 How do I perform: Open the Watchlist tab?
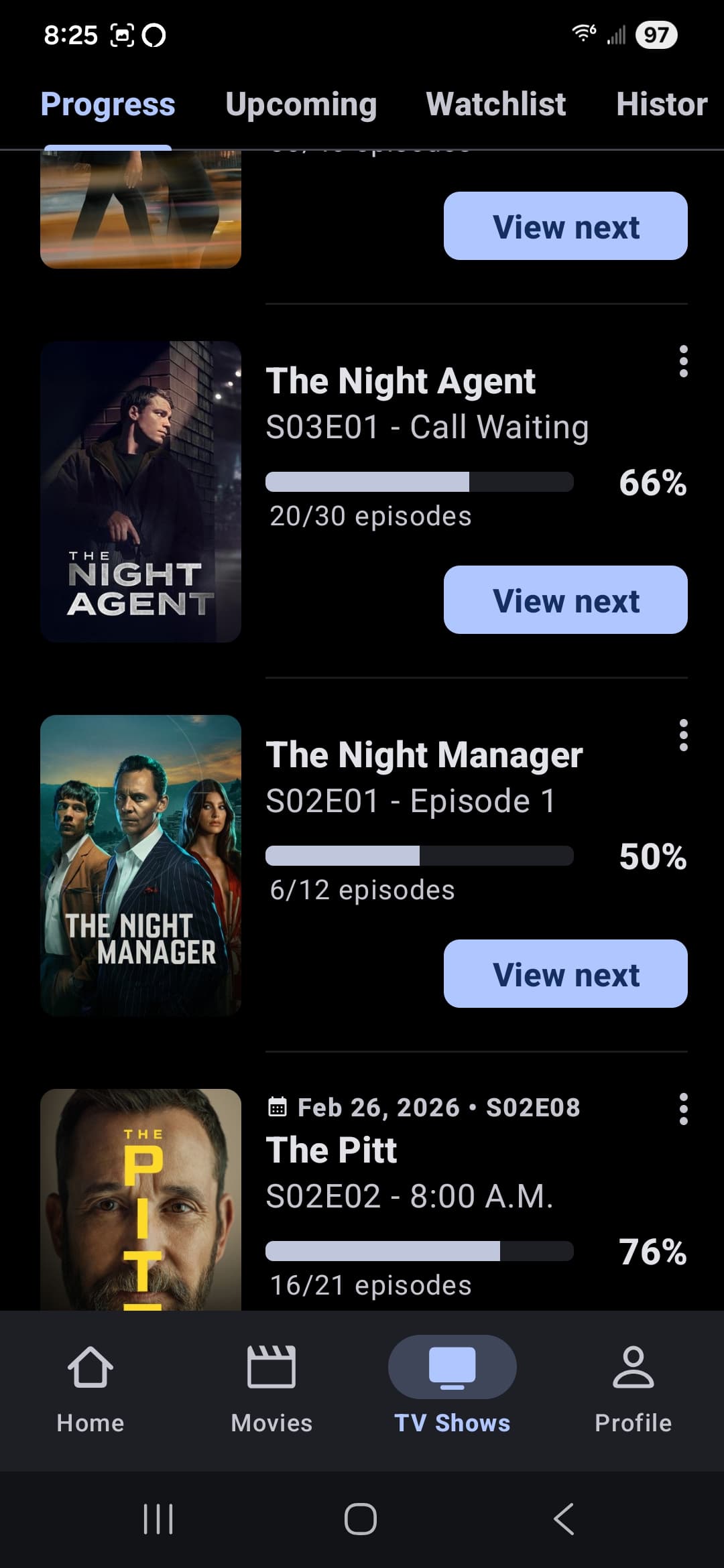495,105
